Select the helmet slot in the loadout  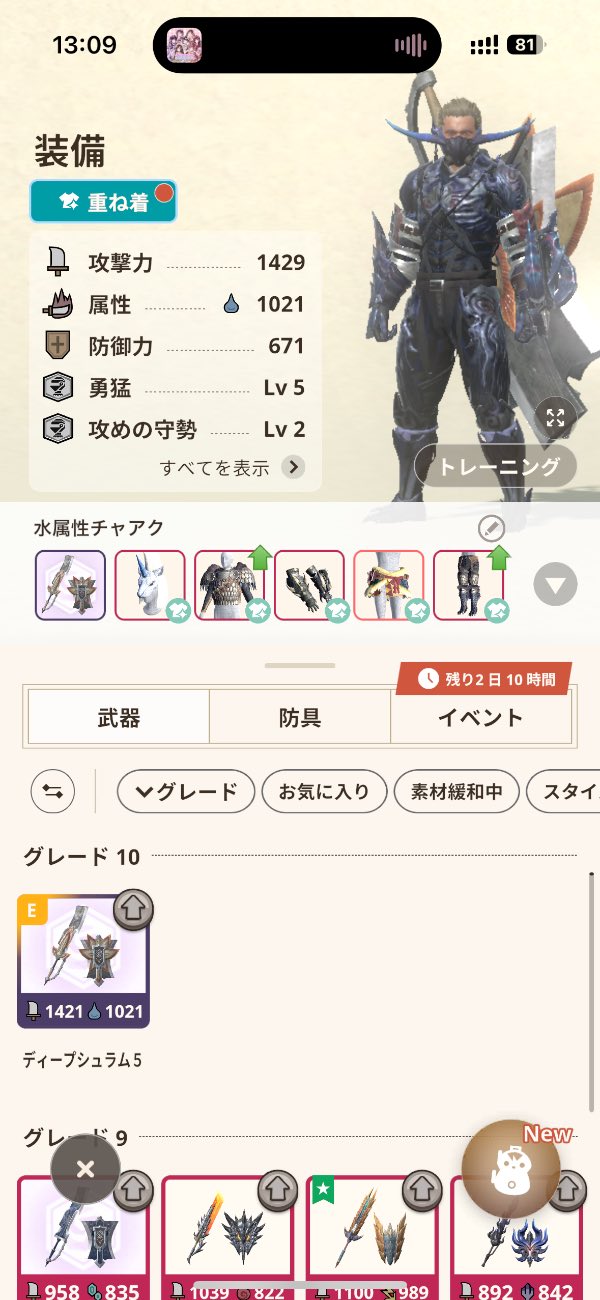(x=150, y=585)
